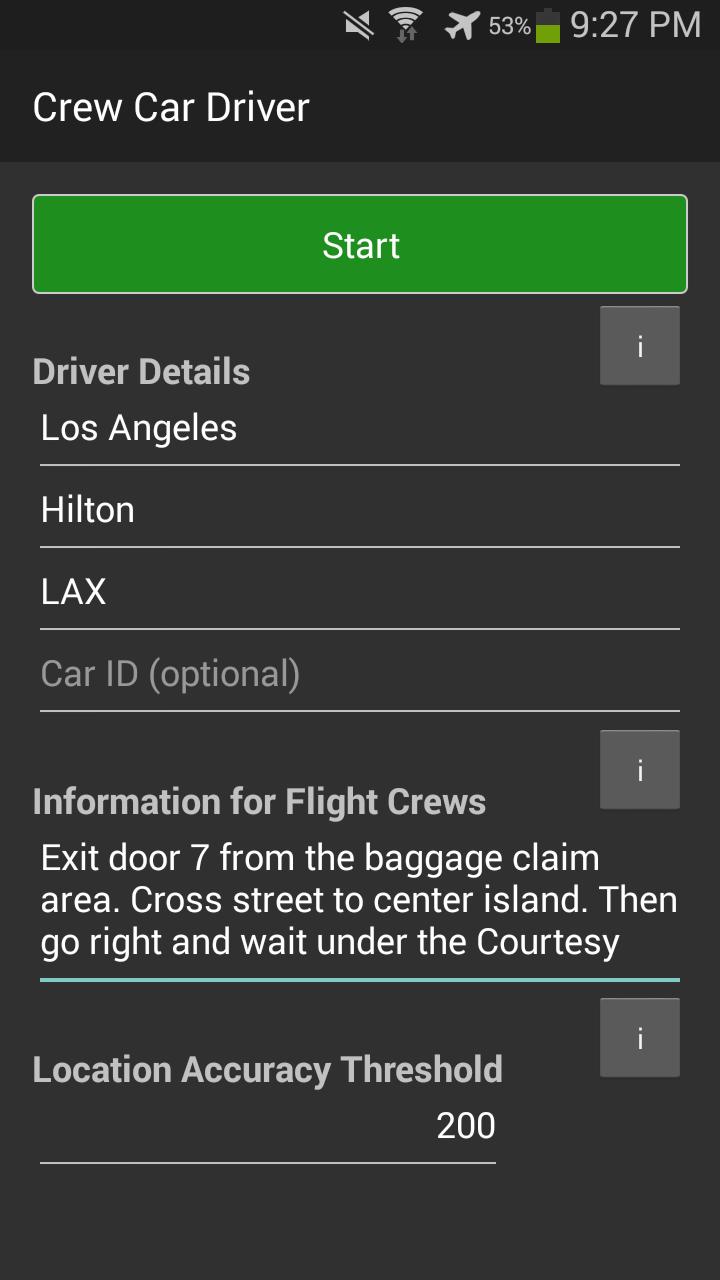Tap the Driver Details section heading
This screenshot has height=1280, width=720.
point(141,371)
